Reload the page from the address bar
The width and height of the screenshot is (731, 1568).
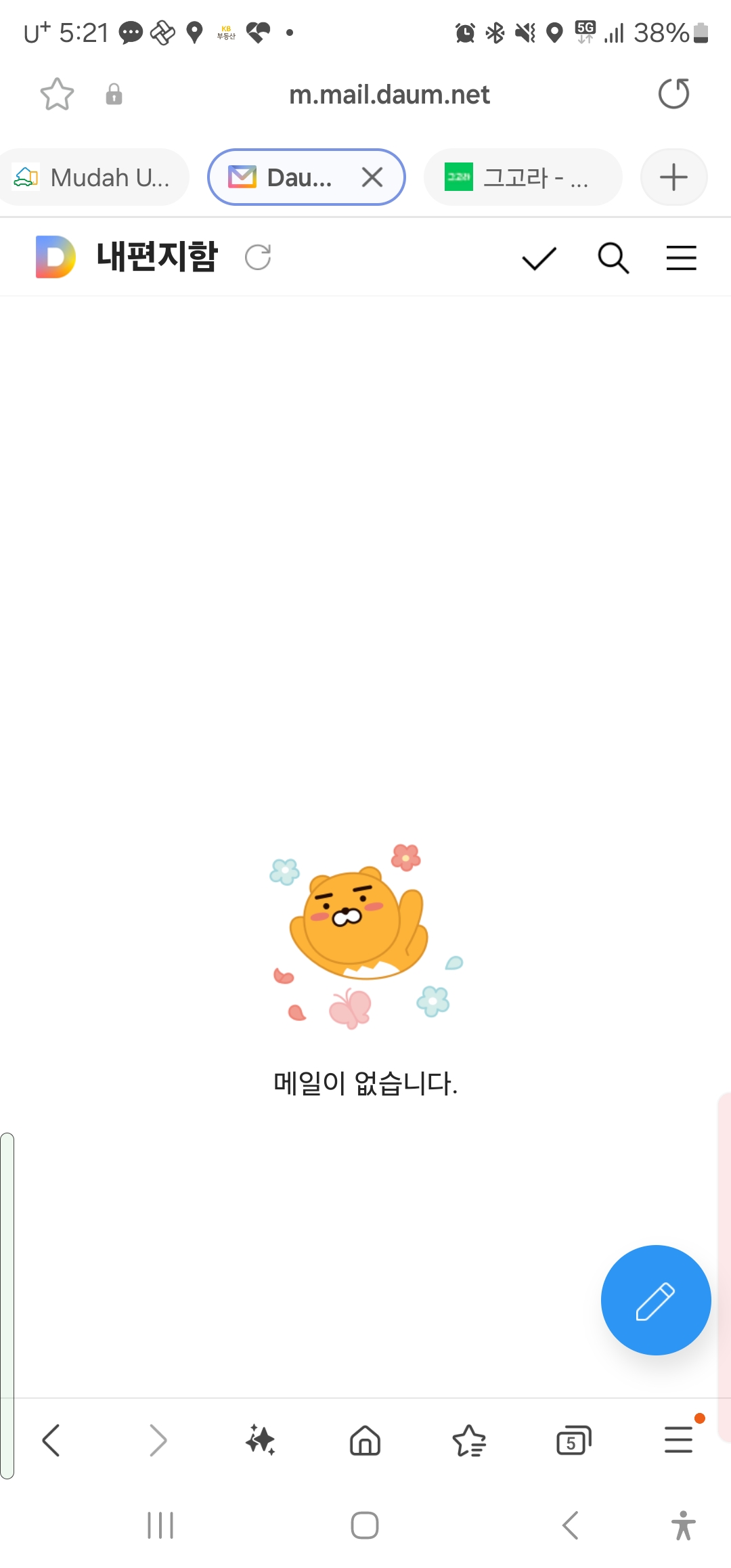(673, 93)
